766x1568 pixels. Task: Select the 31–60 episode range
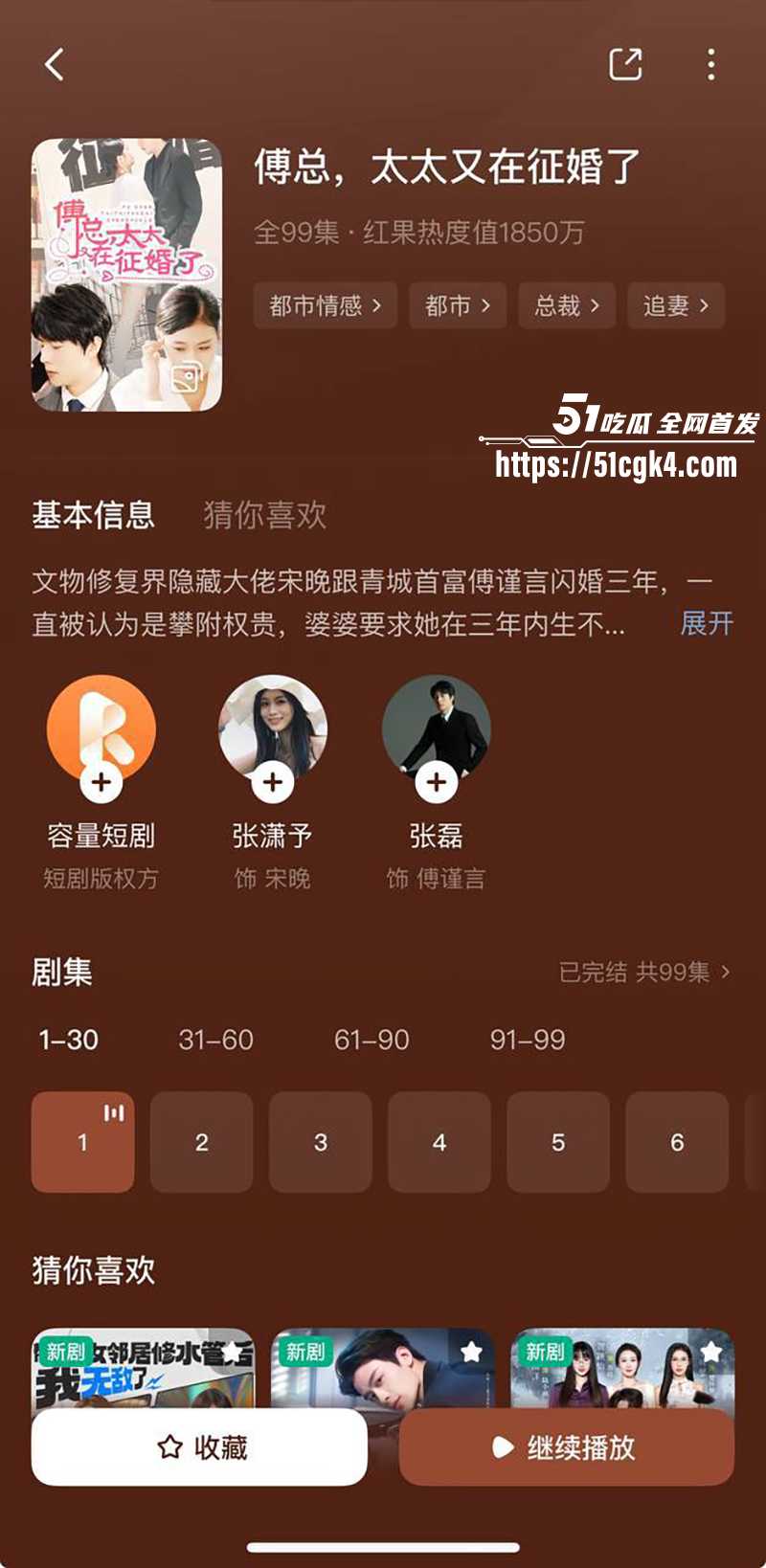tap(215, 1040)
